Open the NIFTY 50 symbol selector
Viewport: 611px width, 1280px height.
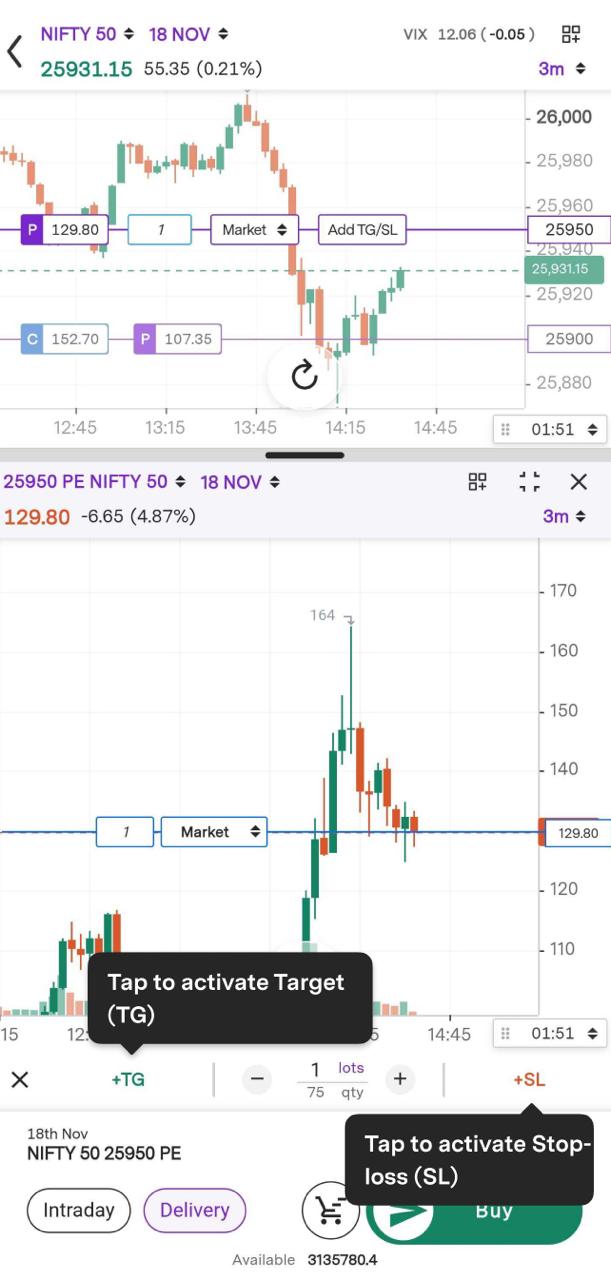[86, 34]
